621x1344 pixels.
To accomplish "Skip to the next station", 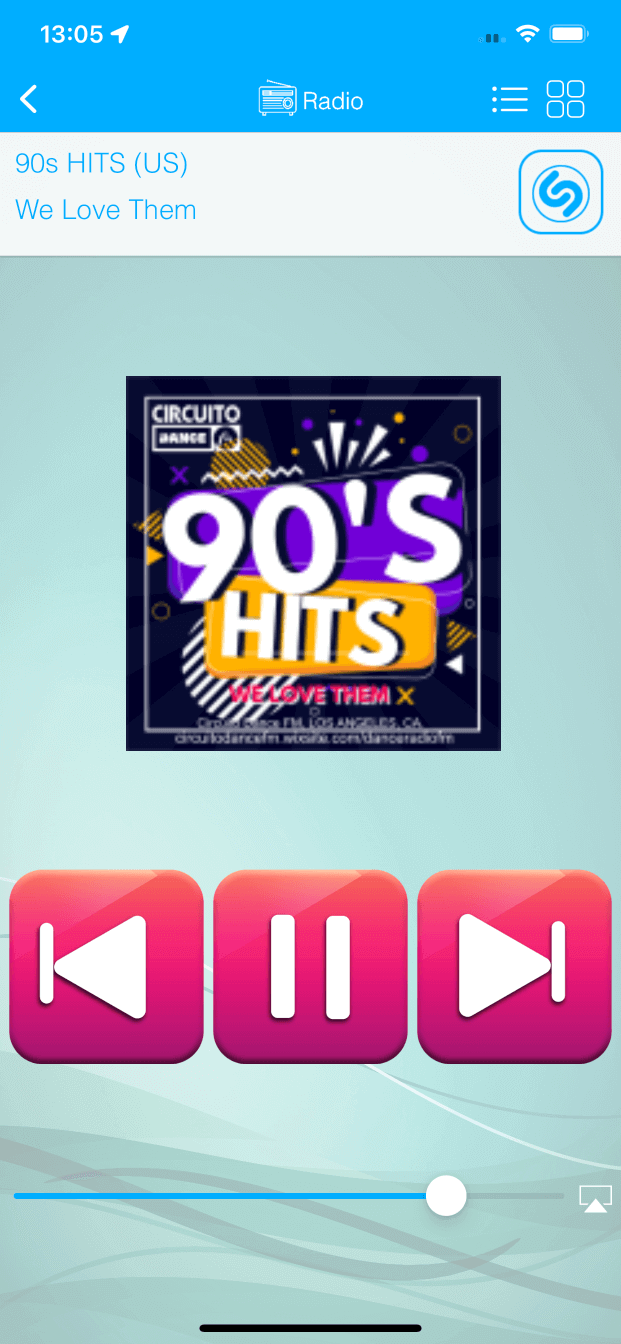I will 513,966.
